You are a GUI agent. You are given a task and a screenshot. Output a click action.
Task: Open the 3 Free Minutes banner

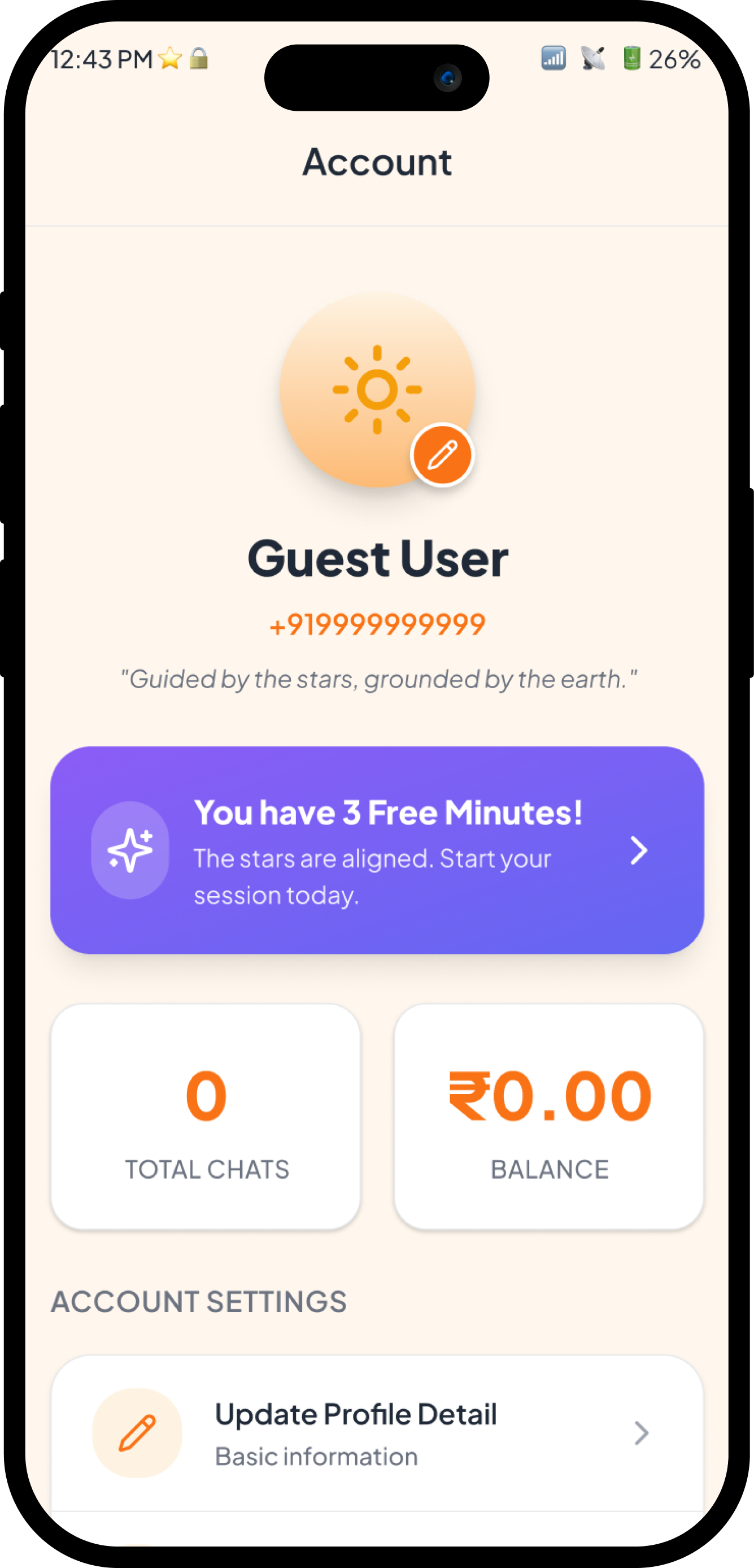pos(377,850)
